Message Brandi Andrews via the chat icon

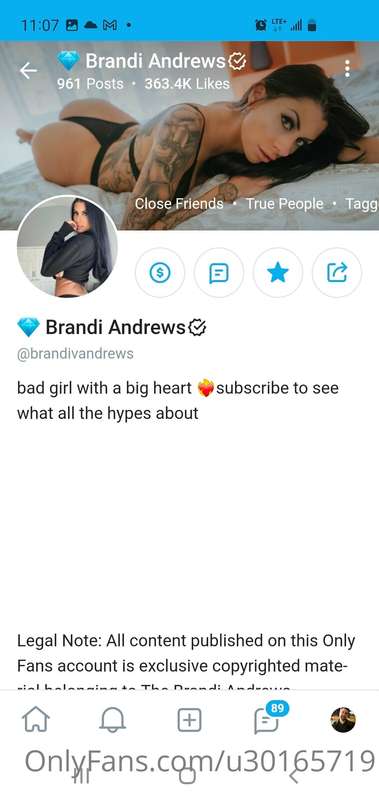coord(219,273)
